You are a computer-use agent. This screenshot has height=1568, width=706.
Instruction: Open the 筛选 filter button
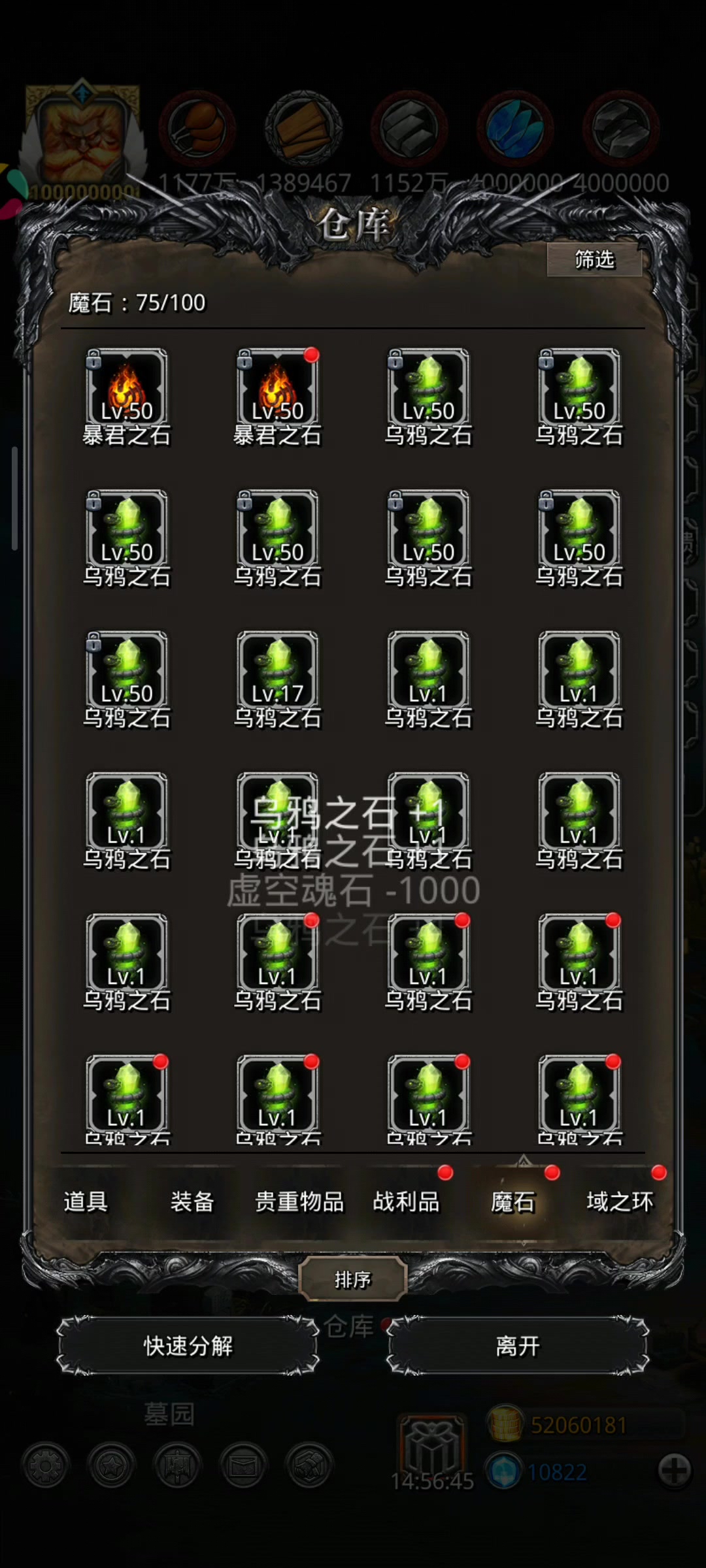594,260
